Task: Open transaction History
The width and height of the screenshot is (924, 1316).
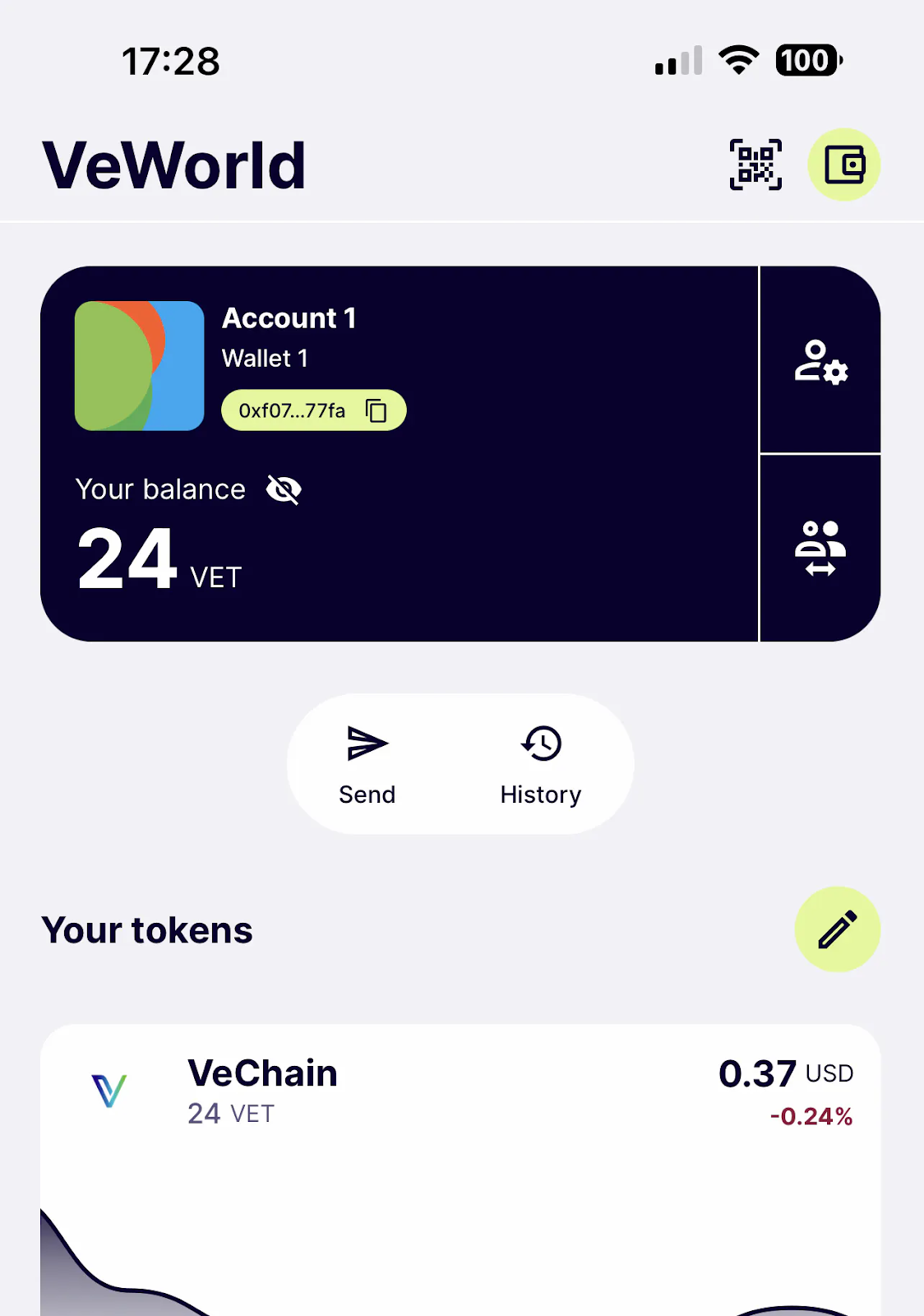Action: 541,765
